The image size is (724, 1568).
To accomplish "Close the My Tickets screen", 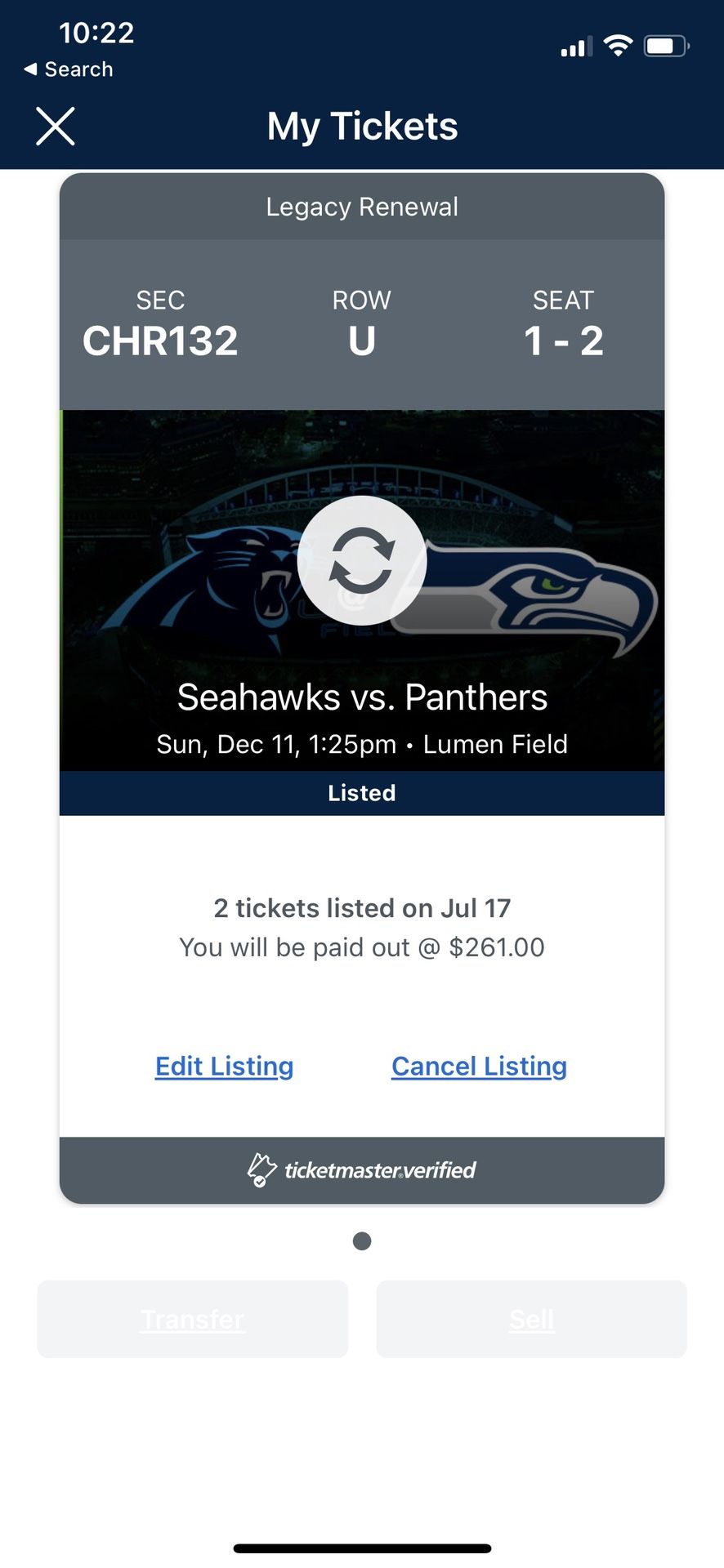I will [56, 127].
